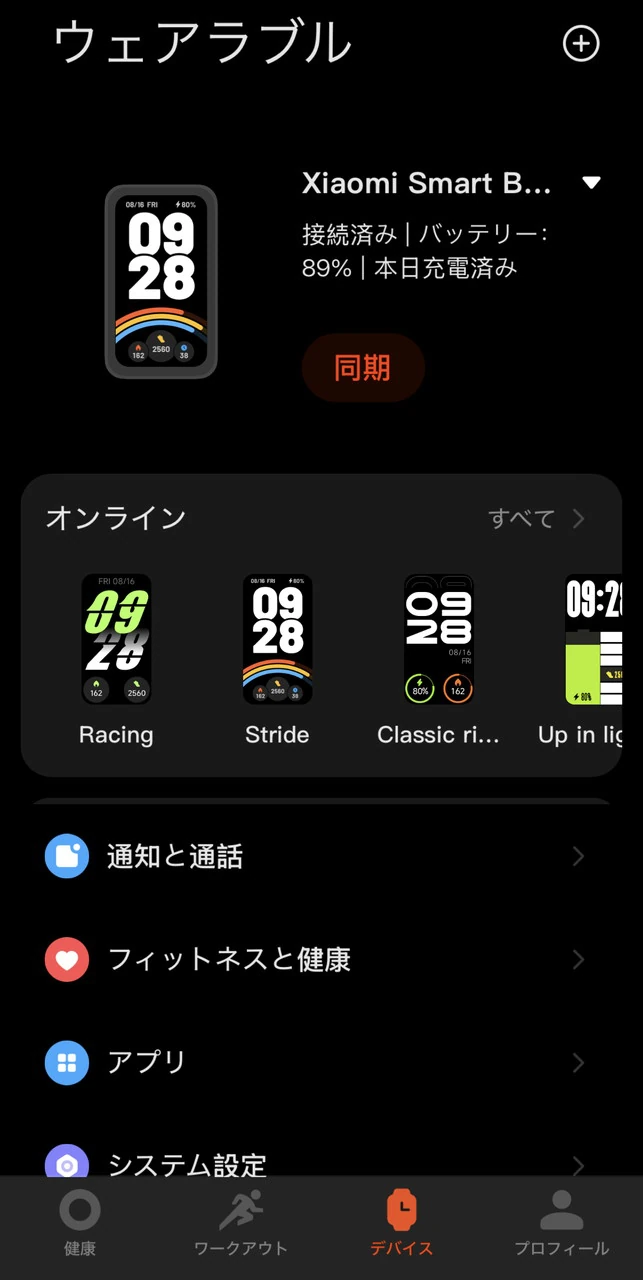
Task: Switch to the プロフィール tab
Action: 561,1222
